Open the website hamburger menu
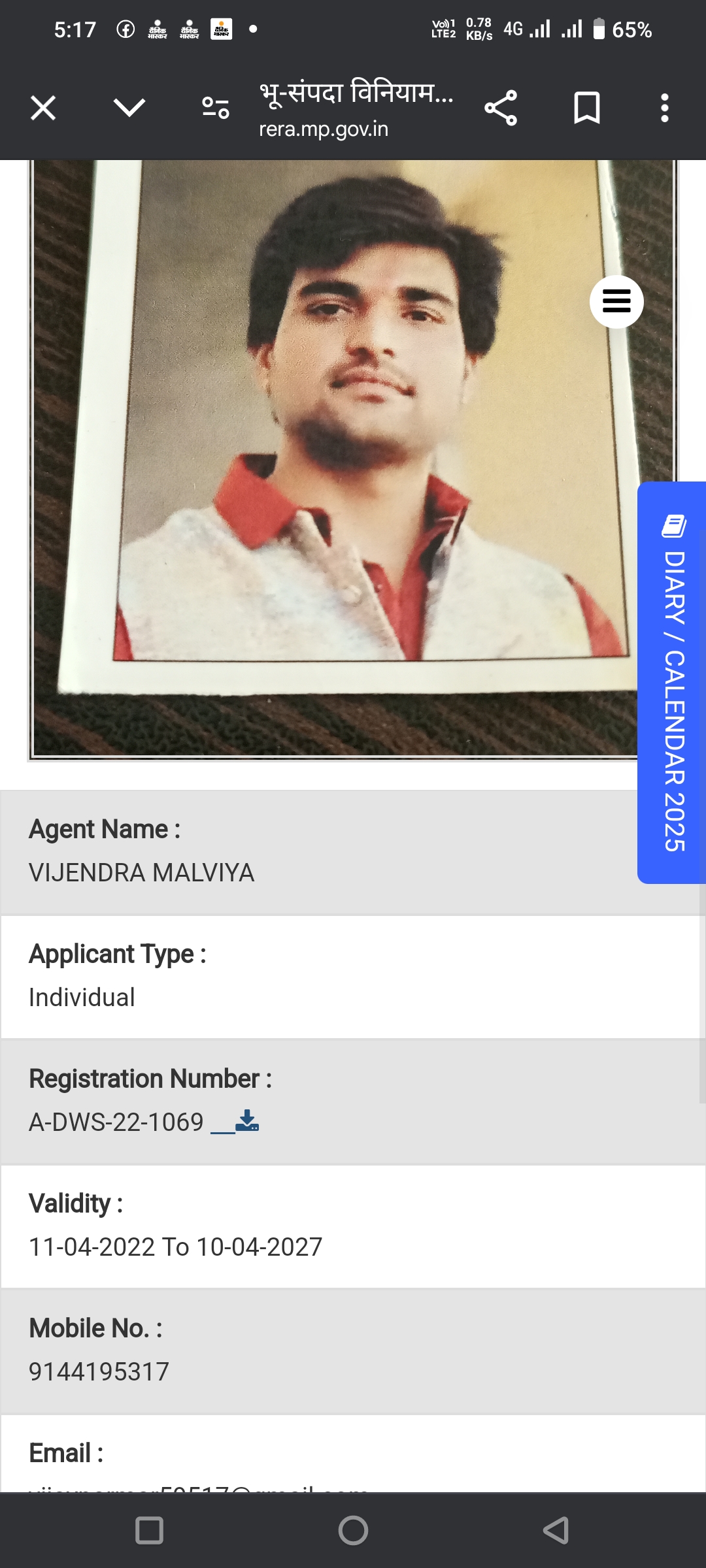The image size is (706, 1568). (x=616, y=302)
